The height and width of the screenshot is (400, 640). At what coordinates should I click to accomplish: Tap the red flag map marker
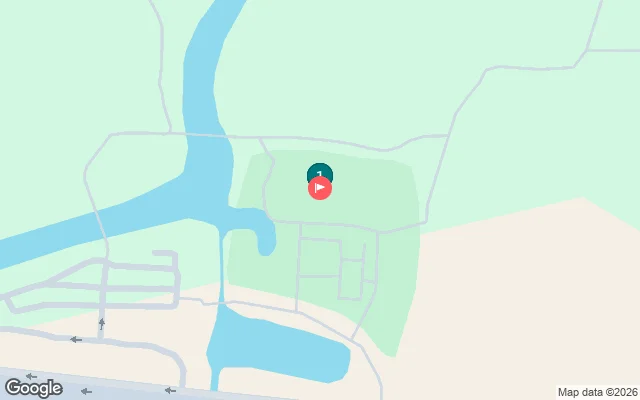point(320,188)
